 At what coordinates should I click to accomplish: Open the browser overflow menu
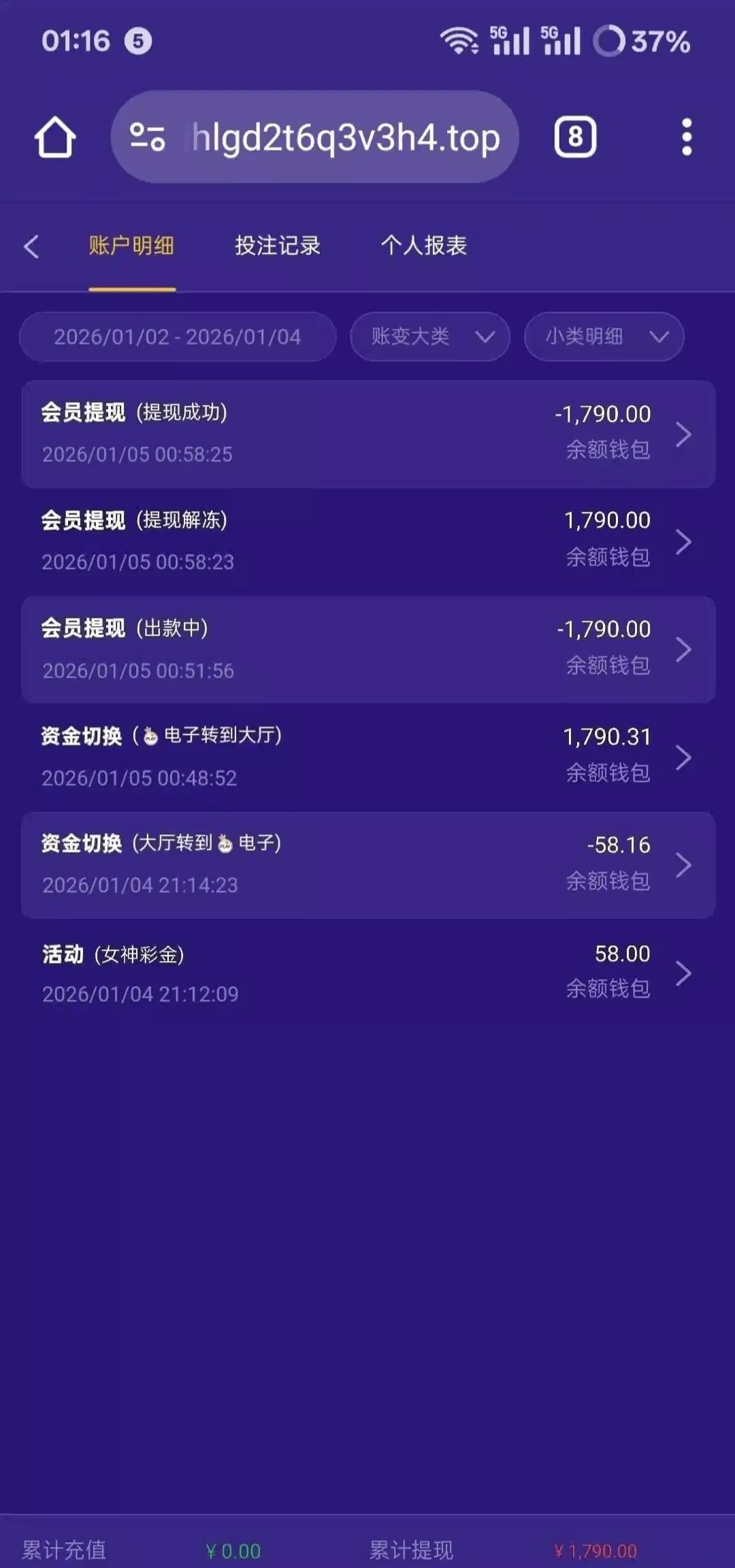click(x=687, y=137)
